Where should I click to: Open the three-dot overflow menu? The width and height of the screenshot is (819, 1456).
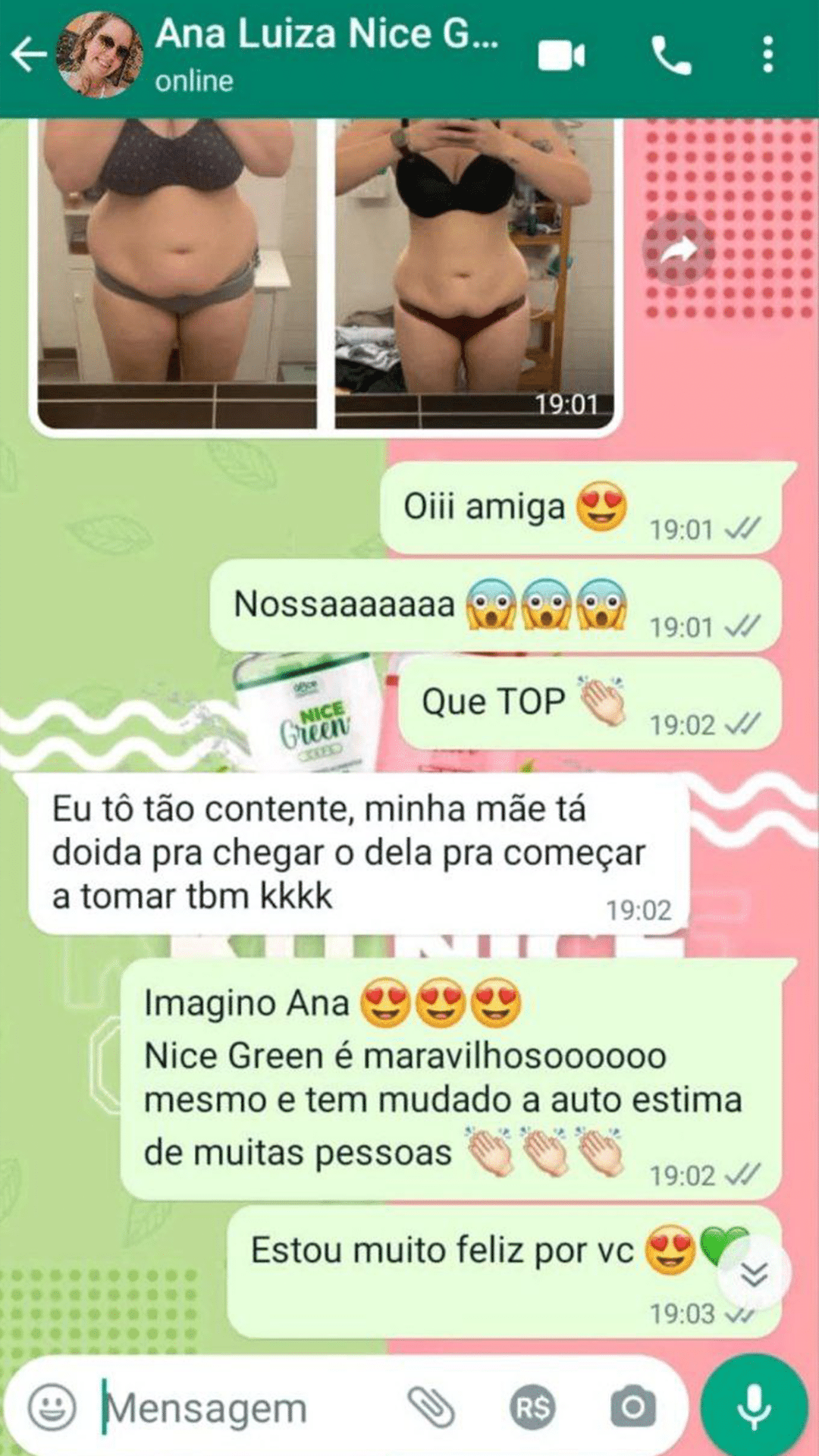[x=767, y=55]
